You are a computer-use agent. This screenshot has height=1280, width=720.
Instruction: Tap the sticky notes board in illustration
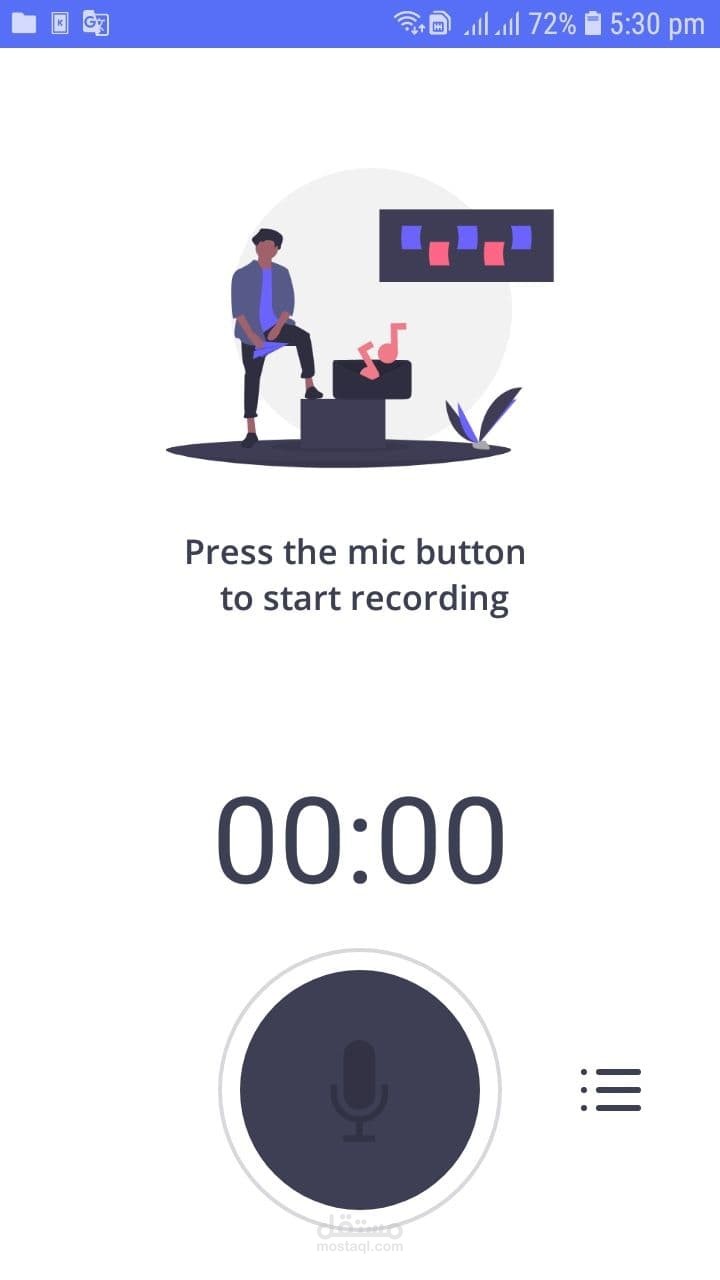point(466,245)
